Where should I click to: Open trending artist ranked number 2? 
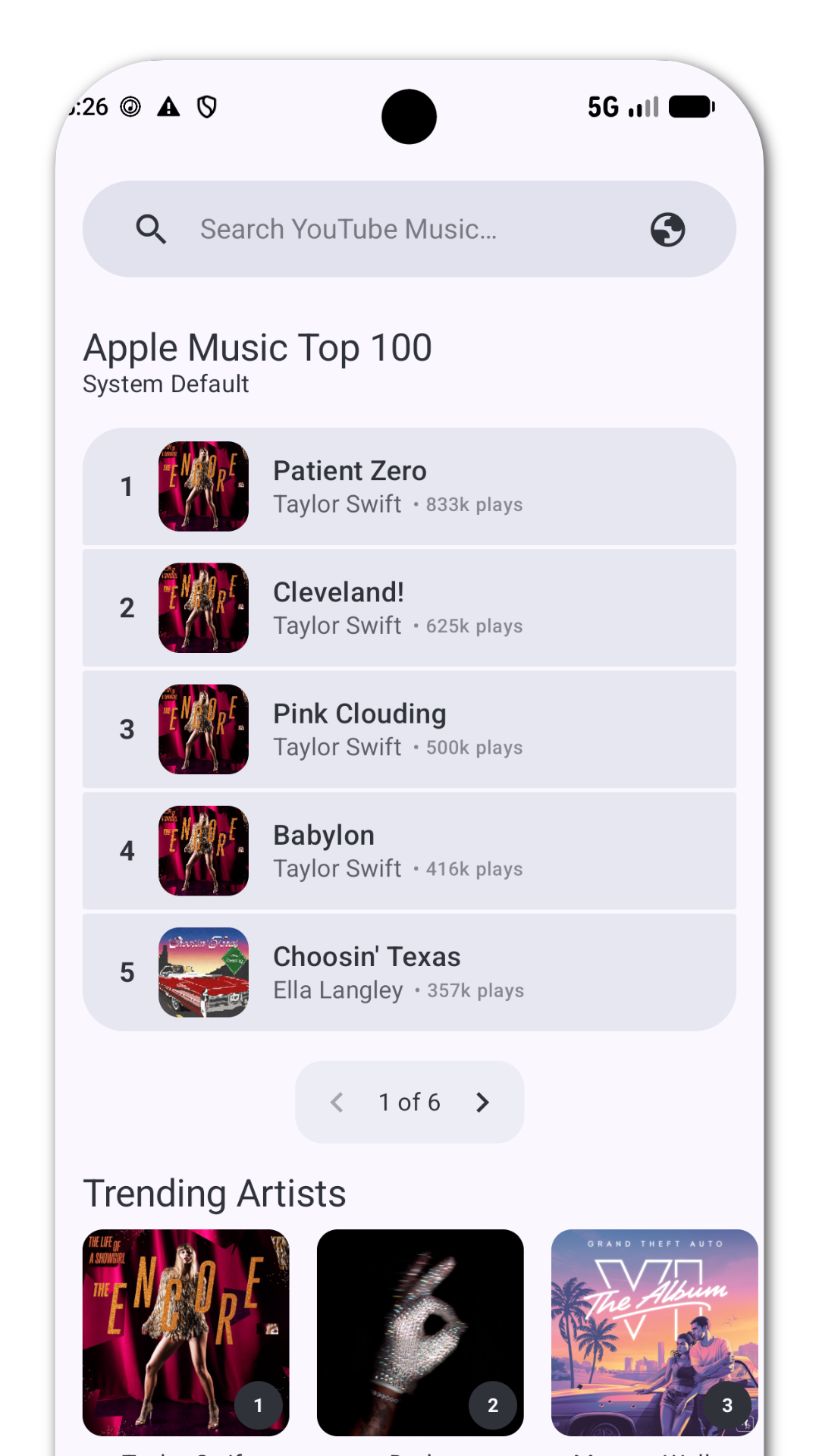pyautogui.click(x=420, y=1332)
